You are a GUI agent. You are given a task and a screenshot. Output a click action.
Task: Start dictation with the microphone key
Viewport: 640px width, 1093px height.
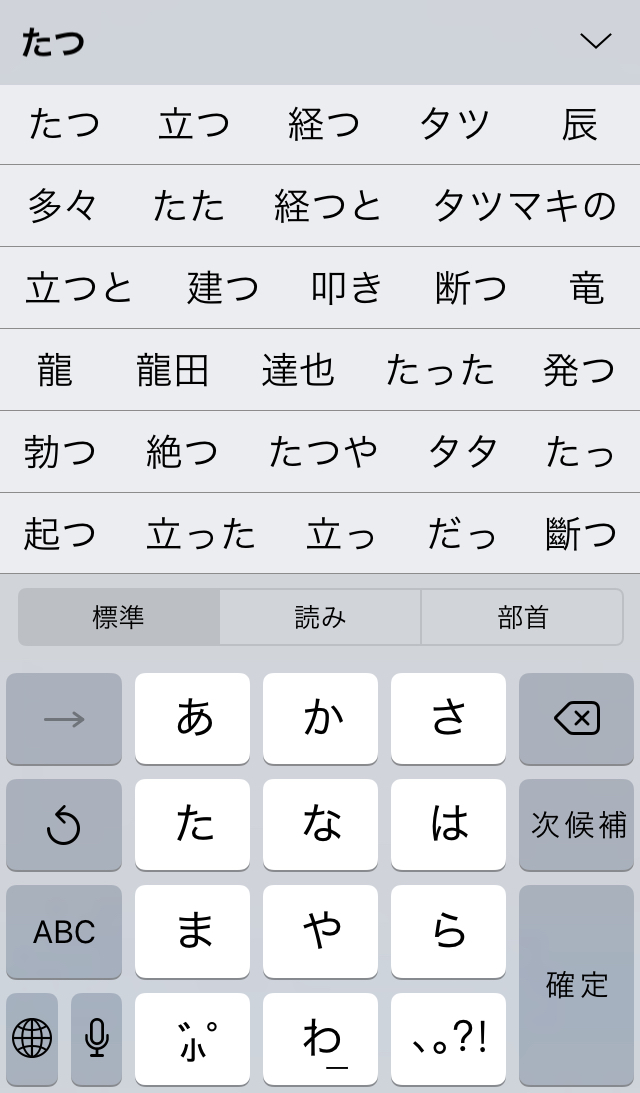pyautogui.click(x=96, y=1038)
